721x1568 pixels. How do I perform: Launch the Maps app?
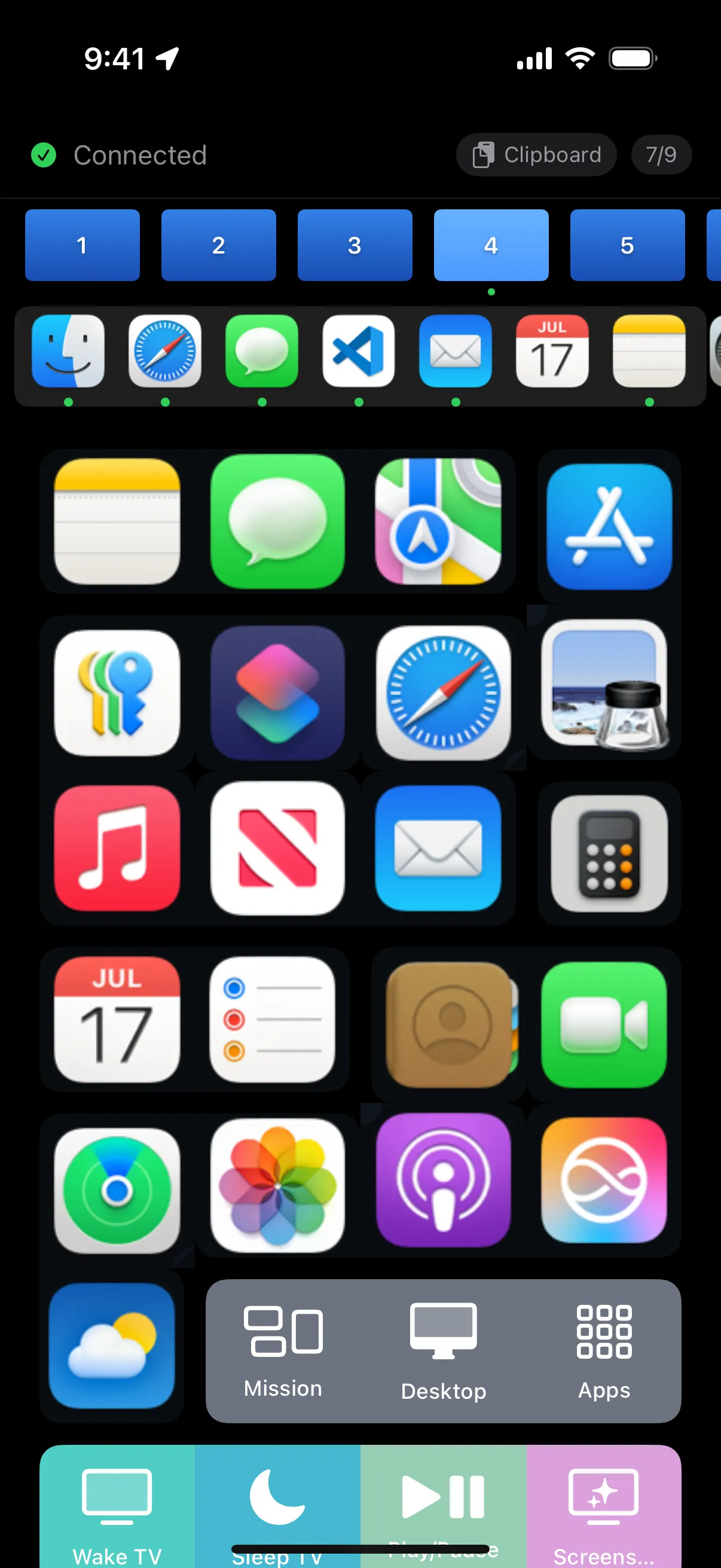(438, 522)
